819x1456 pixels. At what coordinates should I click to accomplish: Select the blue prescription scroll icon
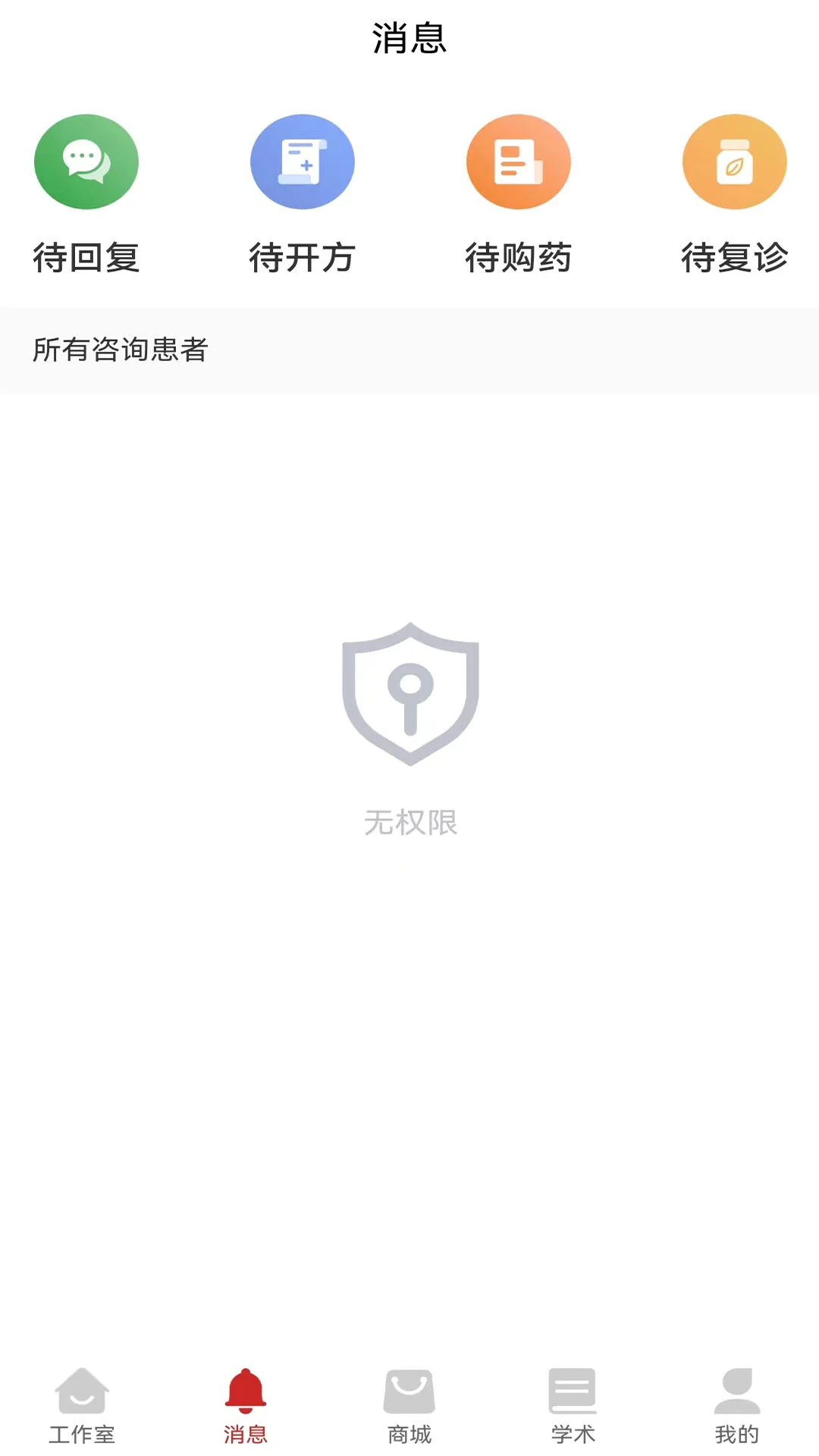coord(303,162)
